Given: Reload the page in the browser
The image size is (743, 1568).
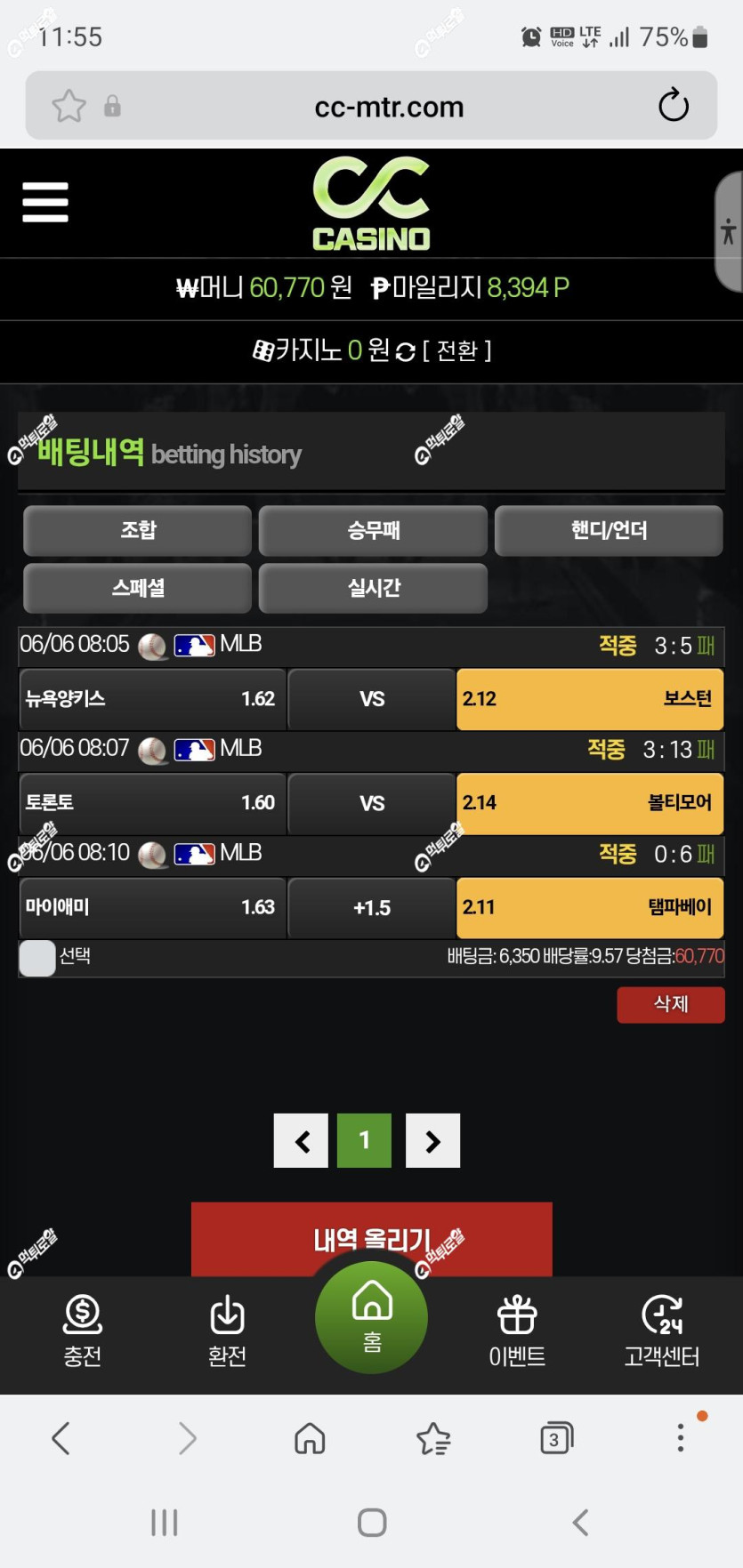Looking at the screenshot, I should (x=673, y=106).
